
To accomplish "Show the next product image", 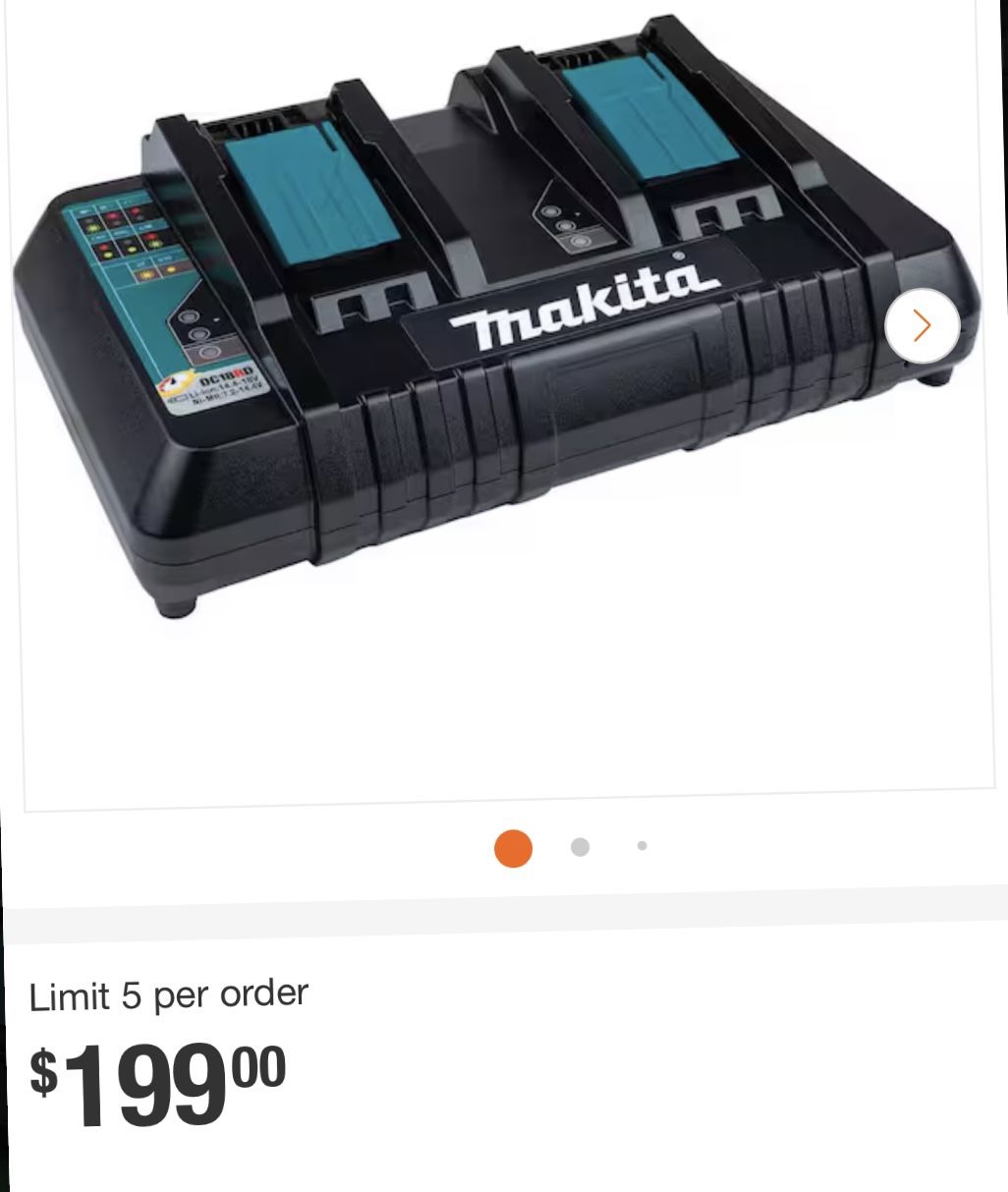I will (922, 326).
